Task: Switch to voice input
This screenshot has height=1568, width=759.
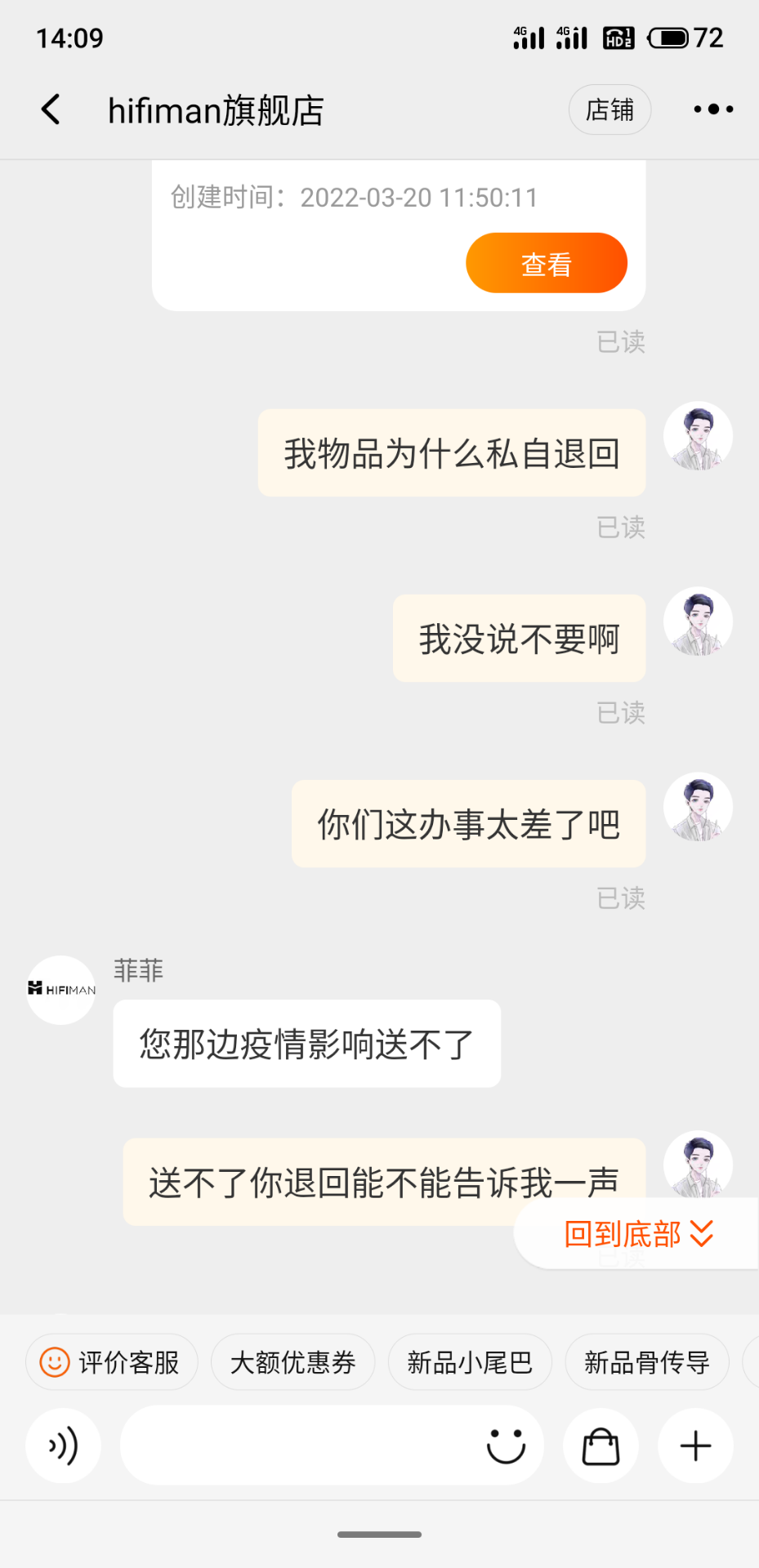Action: click(x=63, y=1445)
